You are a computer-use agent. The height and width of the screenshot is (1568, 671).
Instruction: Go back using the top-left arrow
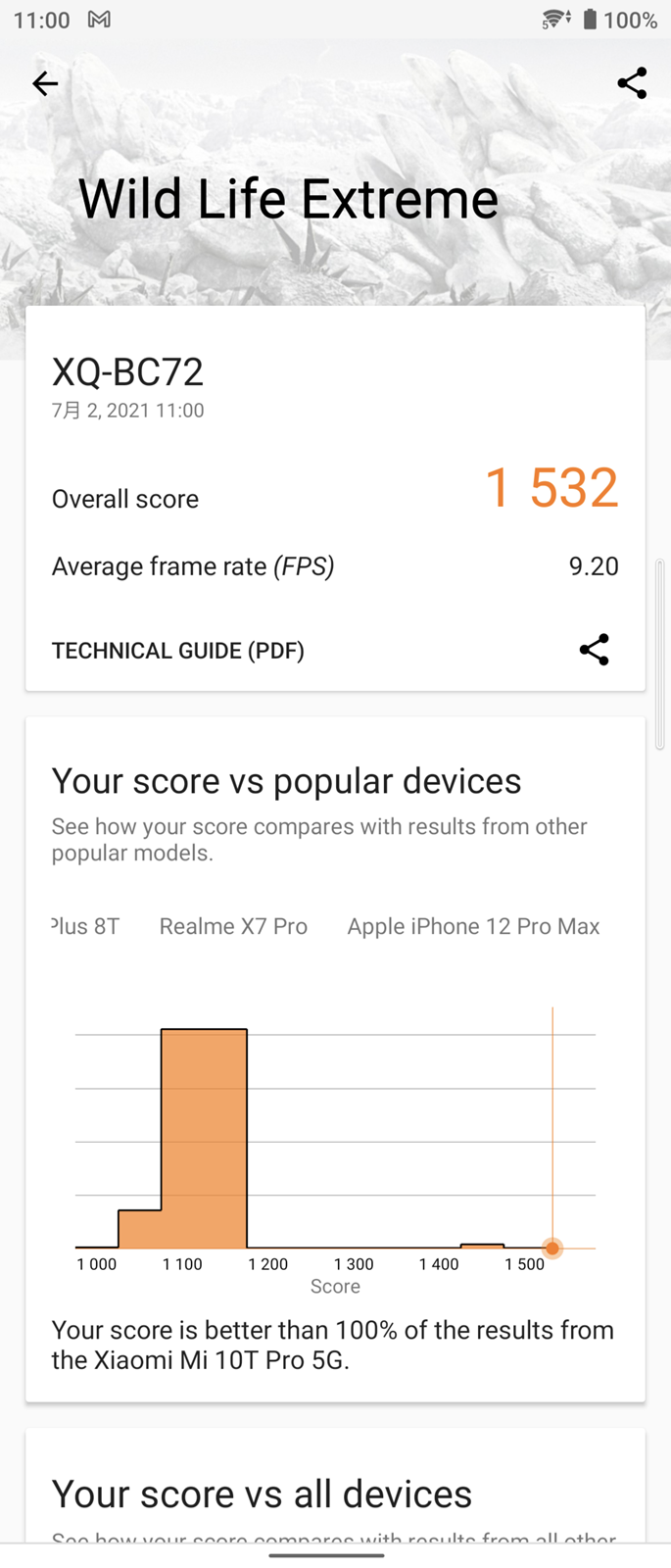tap(45, 84)
